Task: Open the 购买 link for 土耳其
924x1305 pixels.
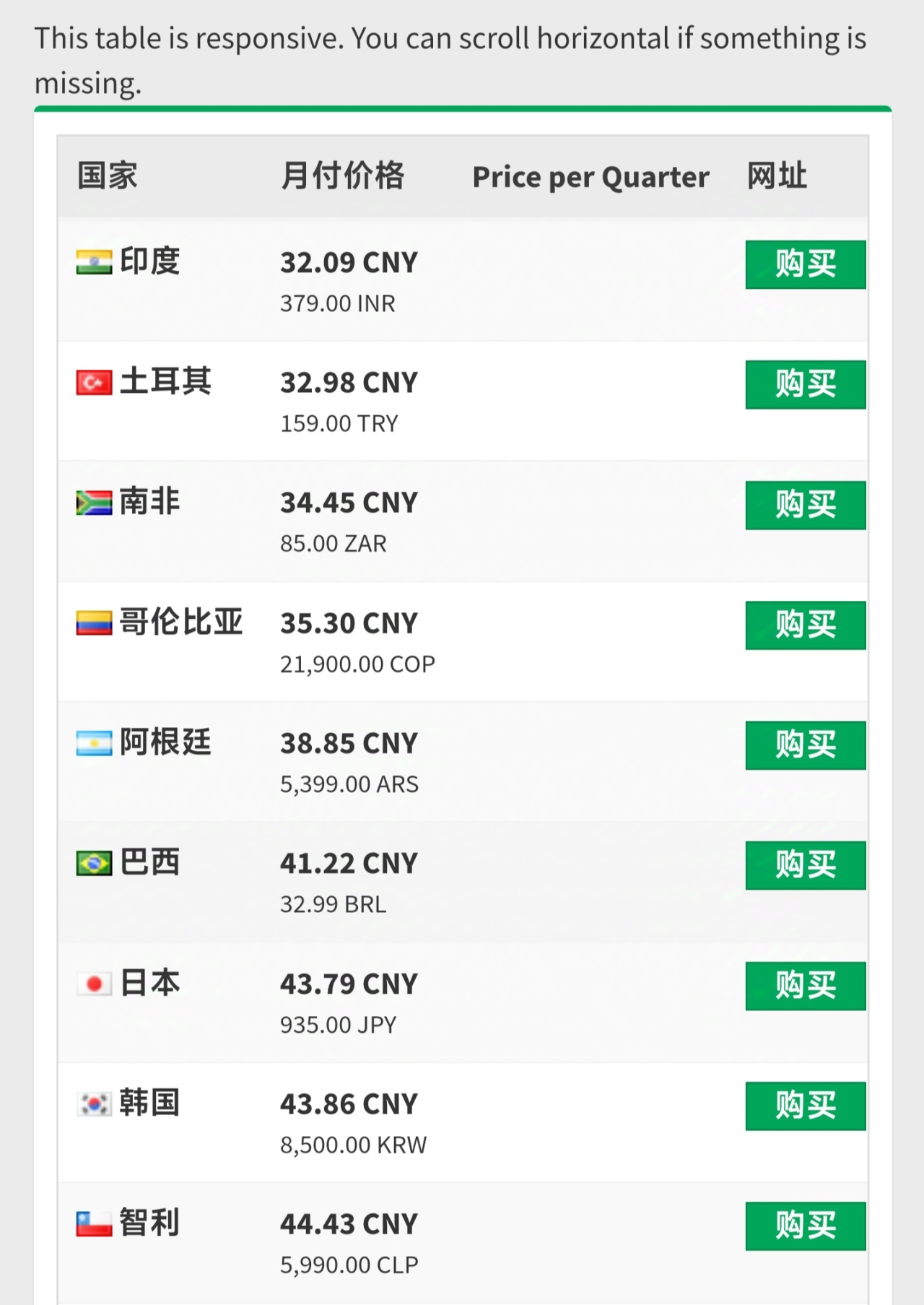Action: 805,384
